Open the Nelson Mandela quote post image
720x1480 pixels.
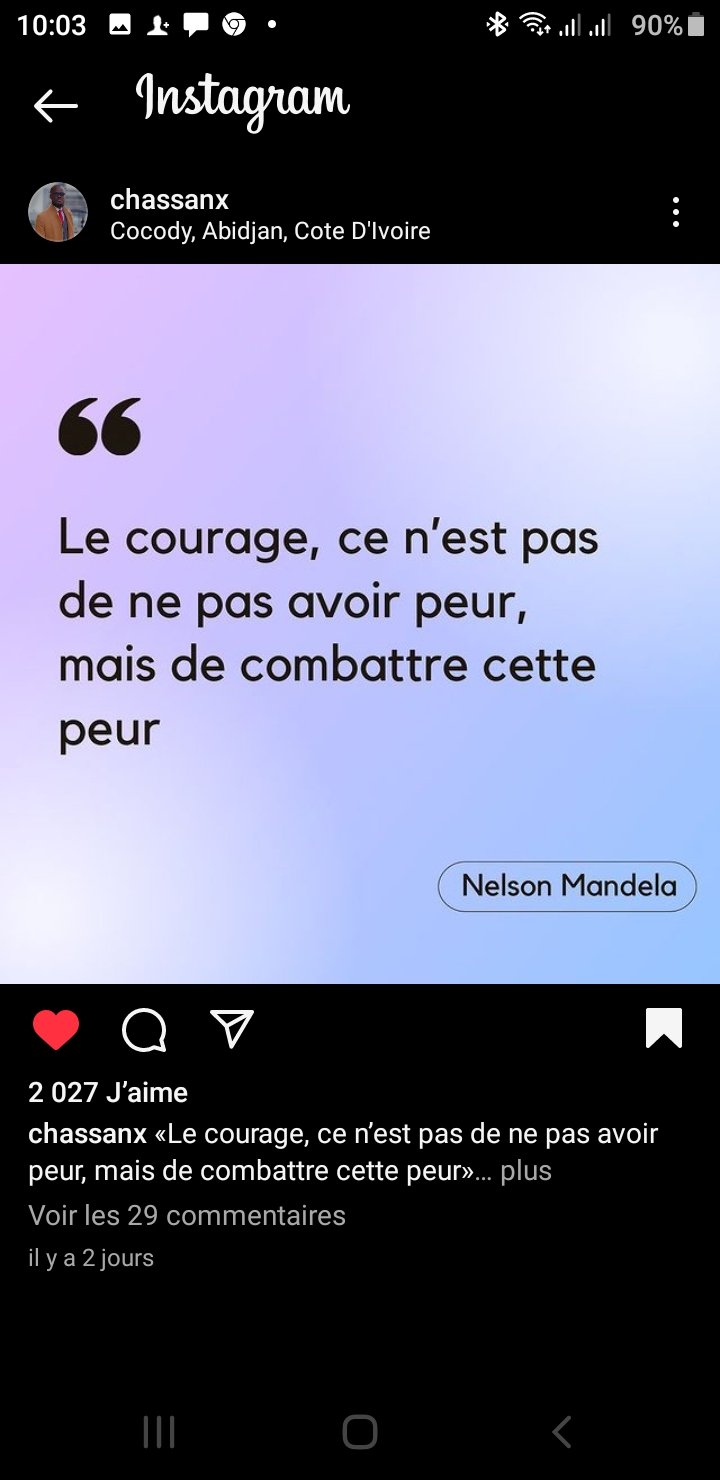pyautogui.click(x=360, y=624)
